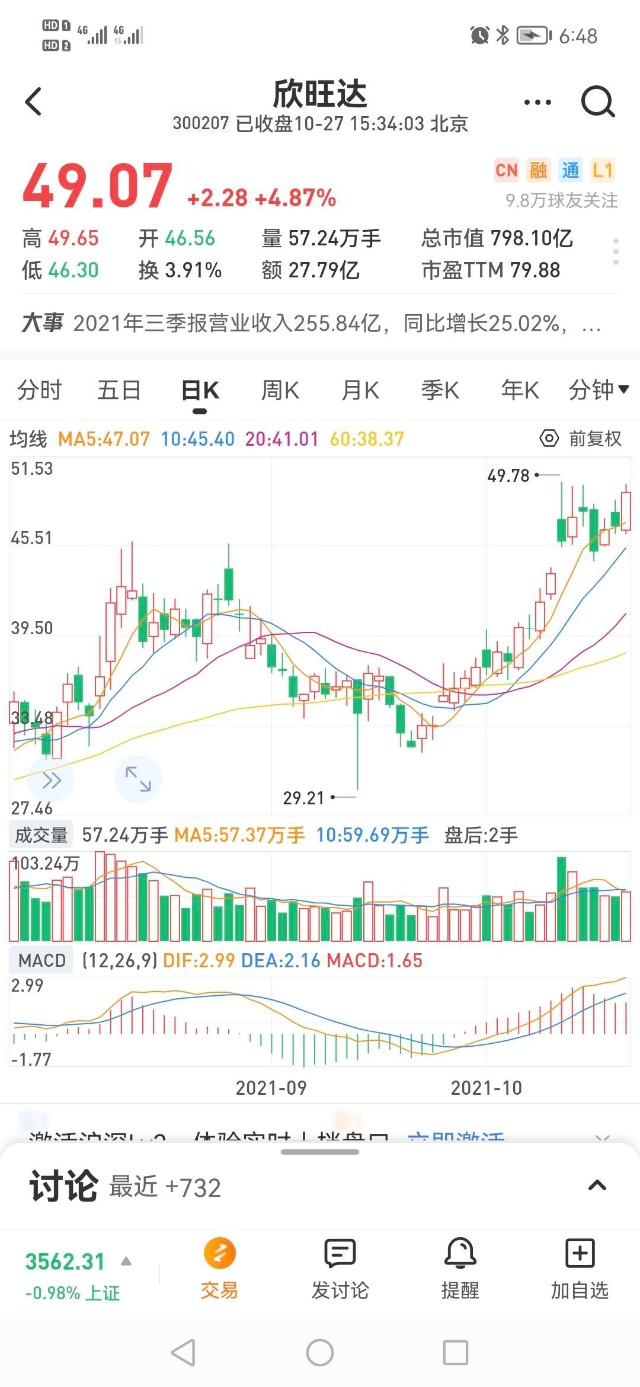Viewport: 640px width, 1387px height.
Task: Open the three-dot more options menu
Action: point(537,102)
